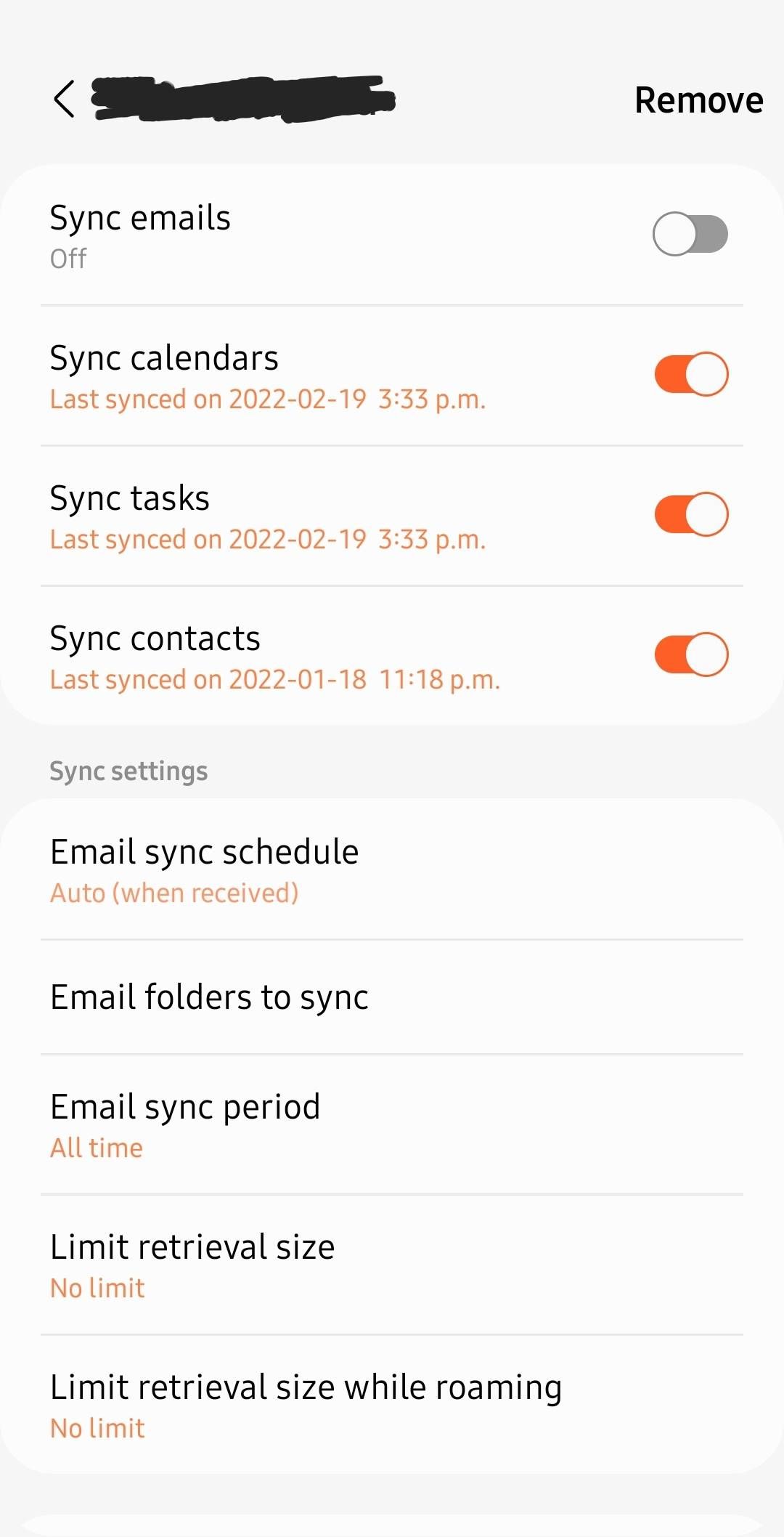Change the Email sync period
This screenshot has width=784, height=1537.
point(392,1124)
